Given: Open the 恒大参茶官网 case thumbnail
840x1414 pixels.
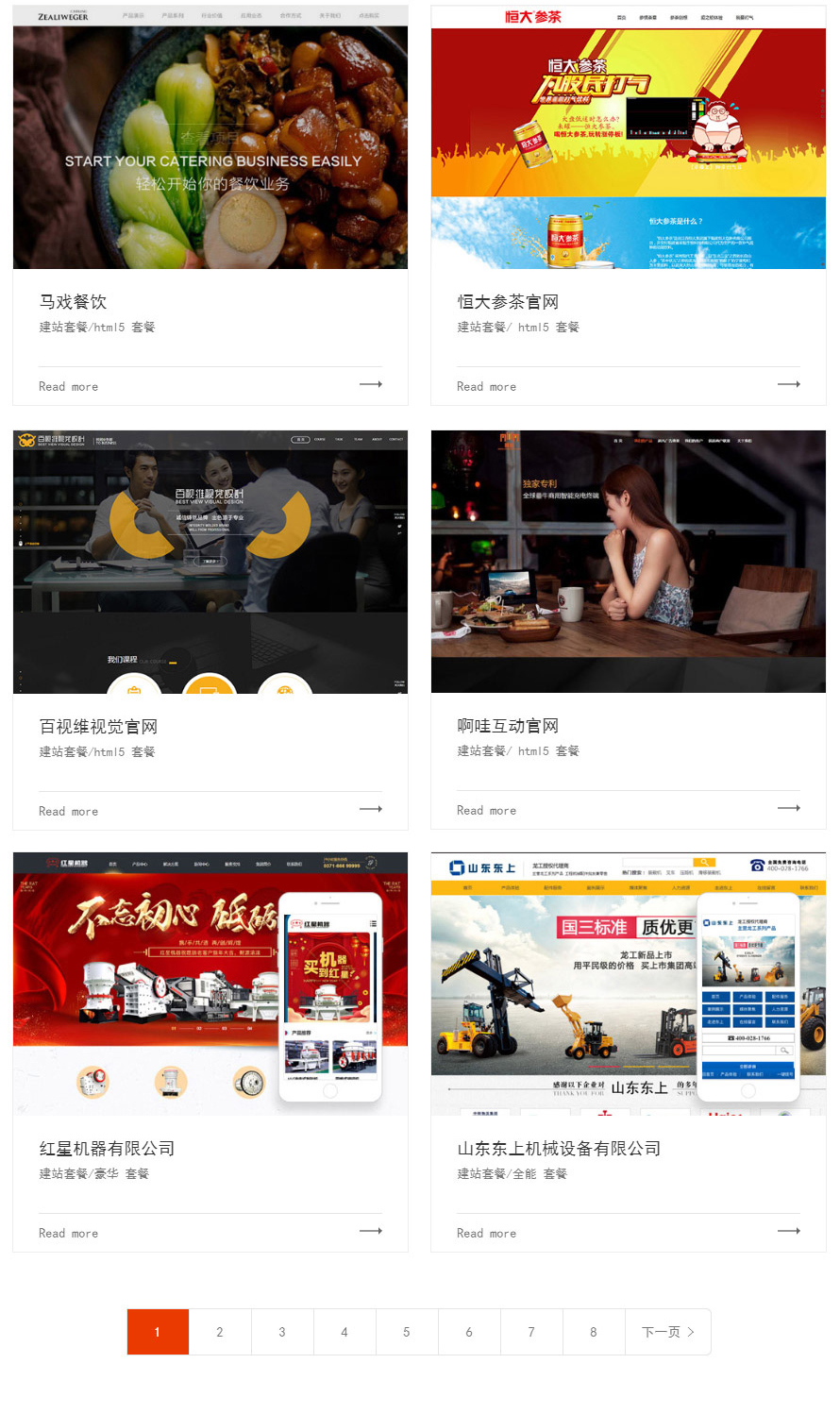Looking at the screenshot, I should 629,138.
